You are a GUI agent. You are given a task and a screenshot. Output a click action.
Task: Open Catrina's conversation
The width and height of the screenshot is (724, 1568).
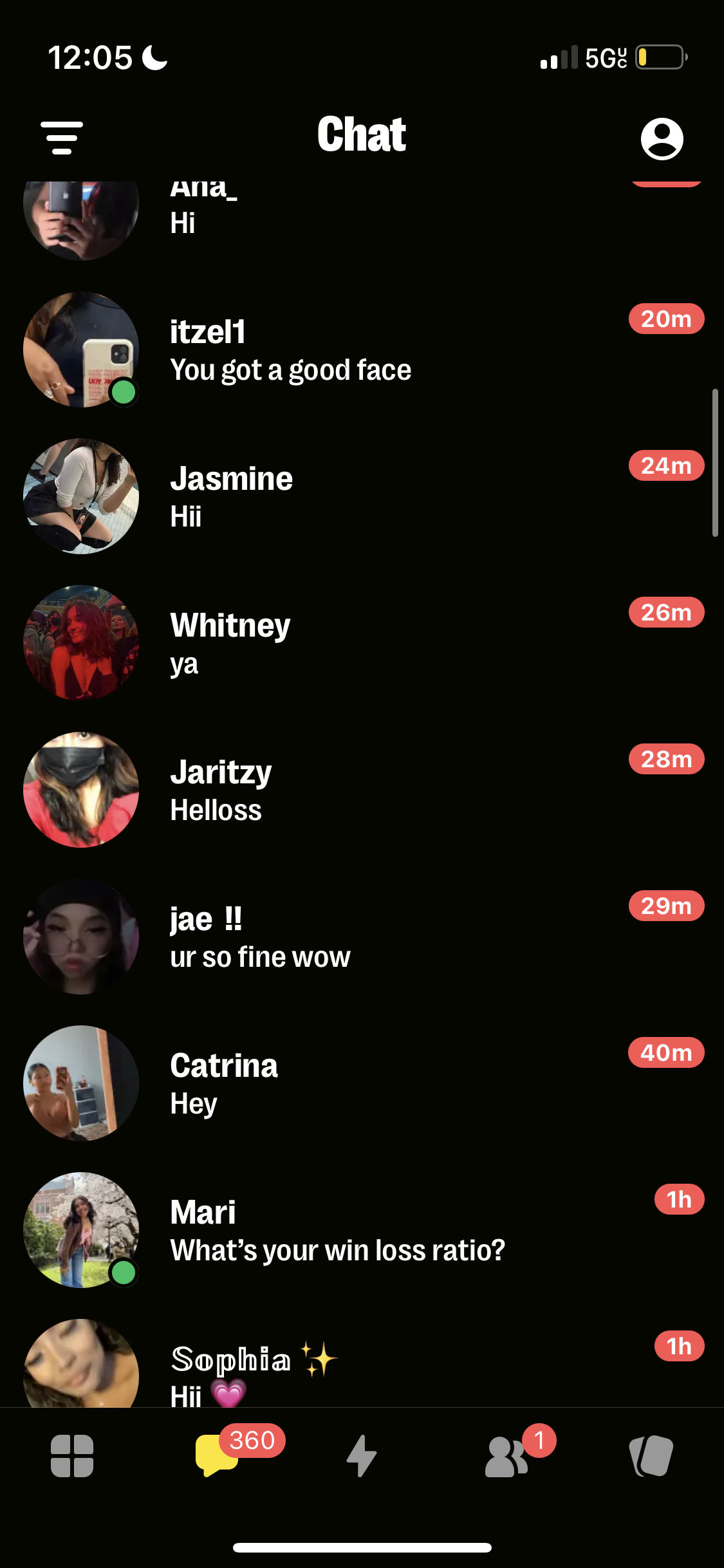point(360,1084)
